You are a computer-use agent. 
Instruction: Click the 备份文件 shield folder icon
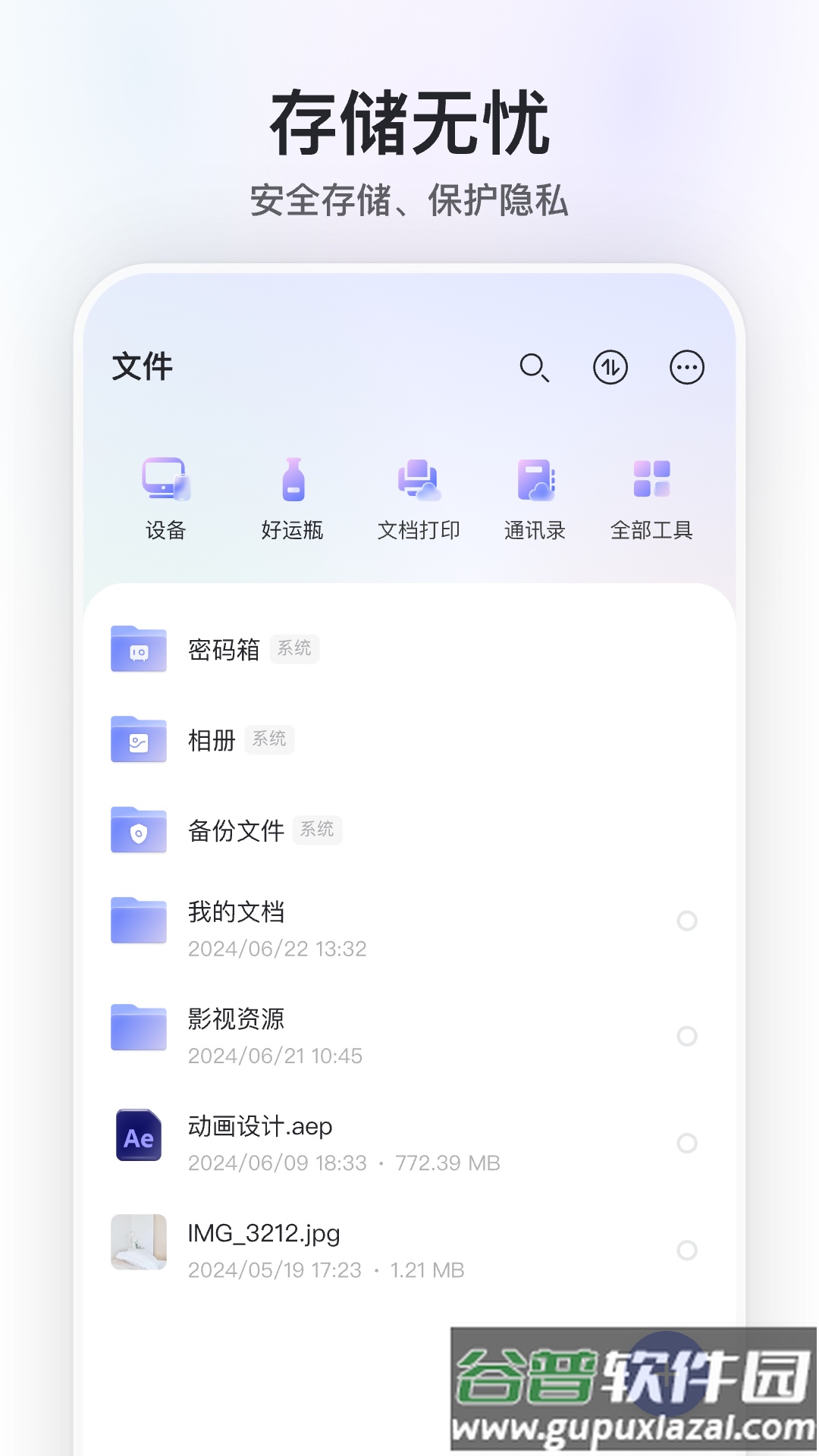click(x=138, y=832)
